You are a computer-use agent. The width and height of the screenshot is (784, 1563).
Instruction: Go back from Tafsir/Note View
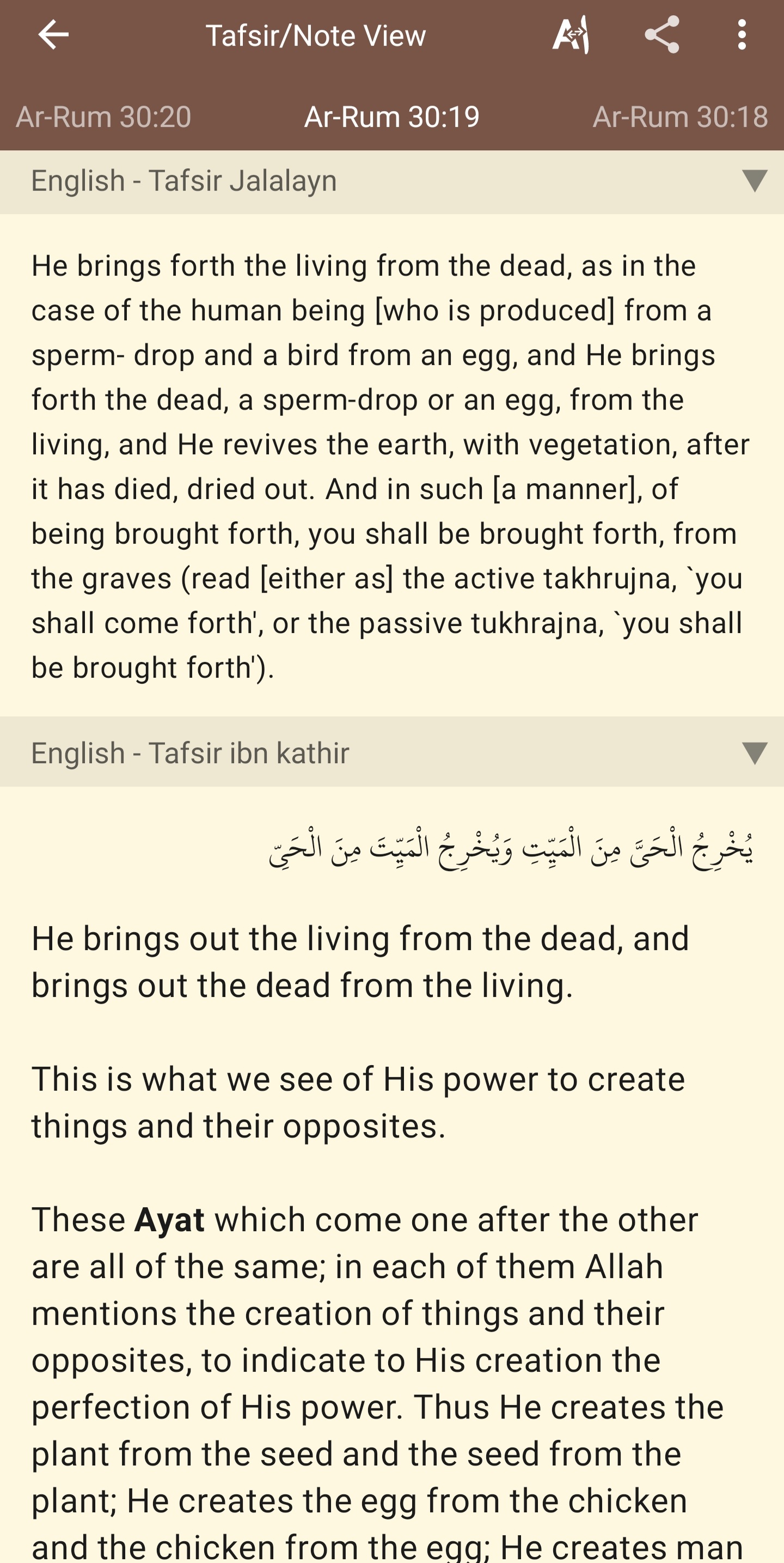[53, 34]
